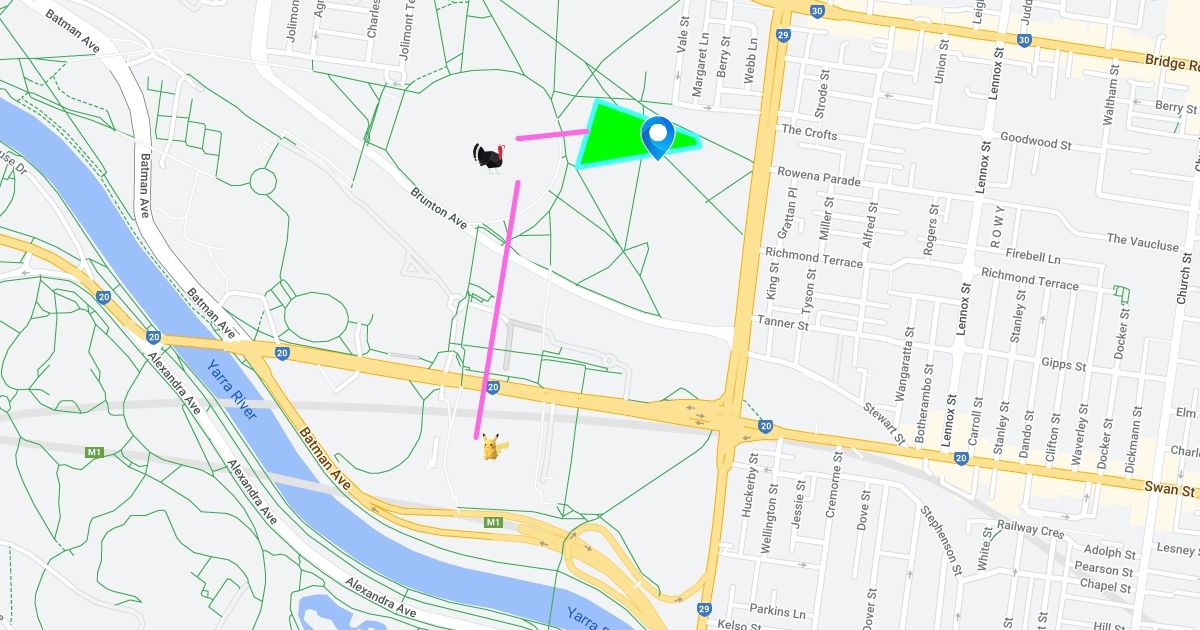The height and width of the screenshot is (630, 1200).
Task: Select the turkey marker on the map
Action: point(490,156)
